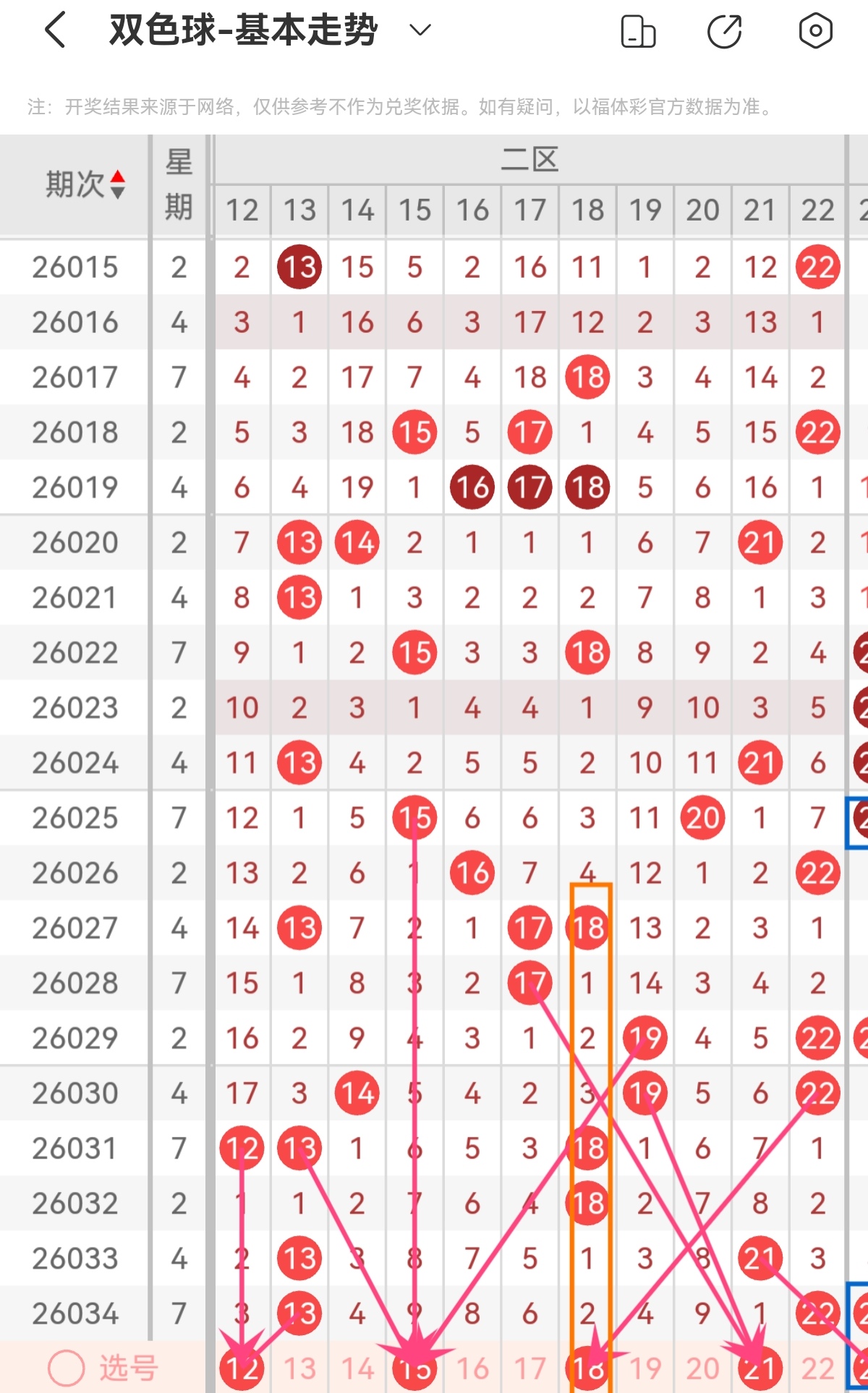Go back using the top-left arrow
Viewport: 868px width, 1393px height.
(55, 30)
